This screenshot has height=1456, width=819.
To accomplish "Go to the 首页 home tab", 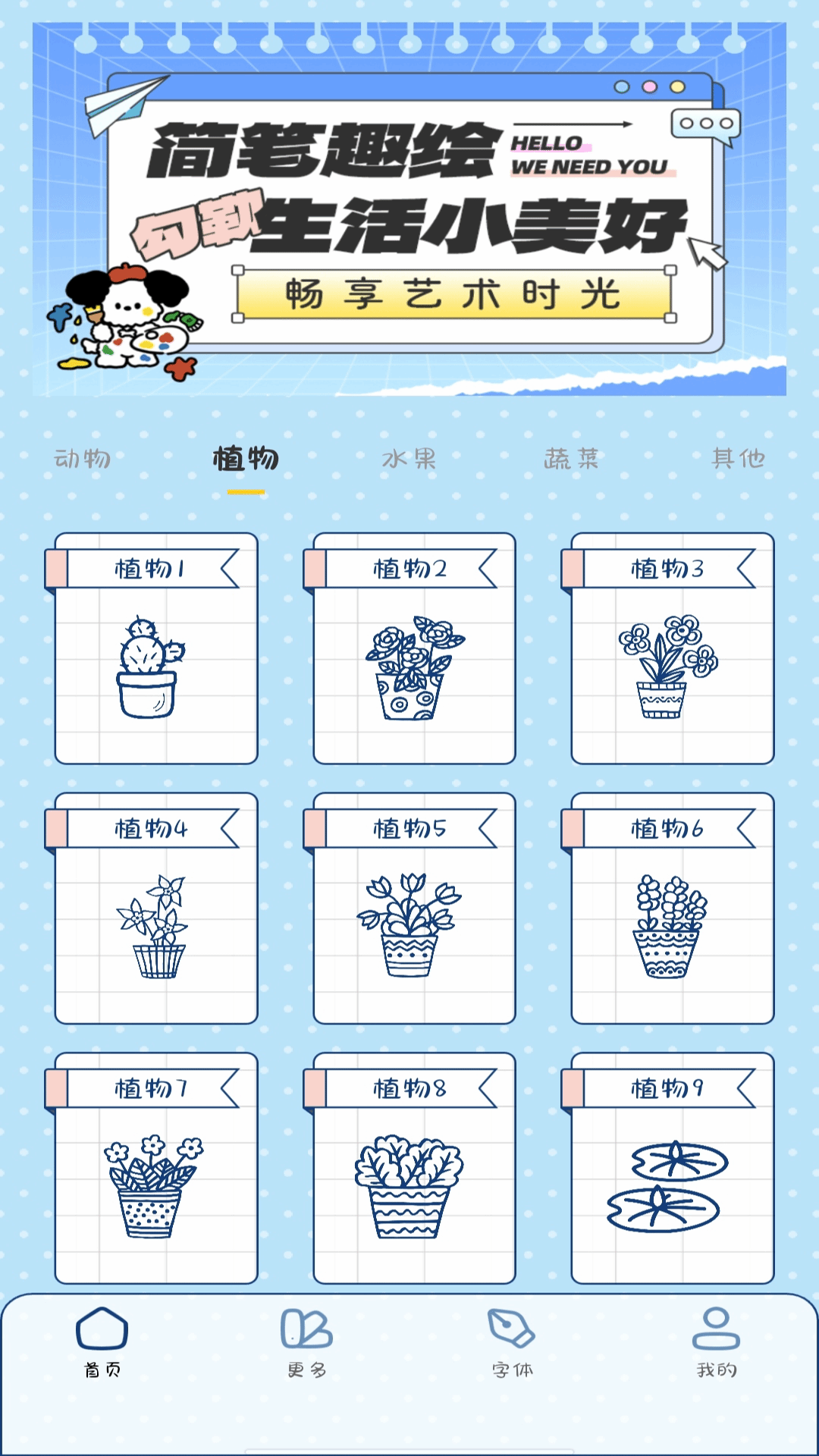I will [102, 1341].
